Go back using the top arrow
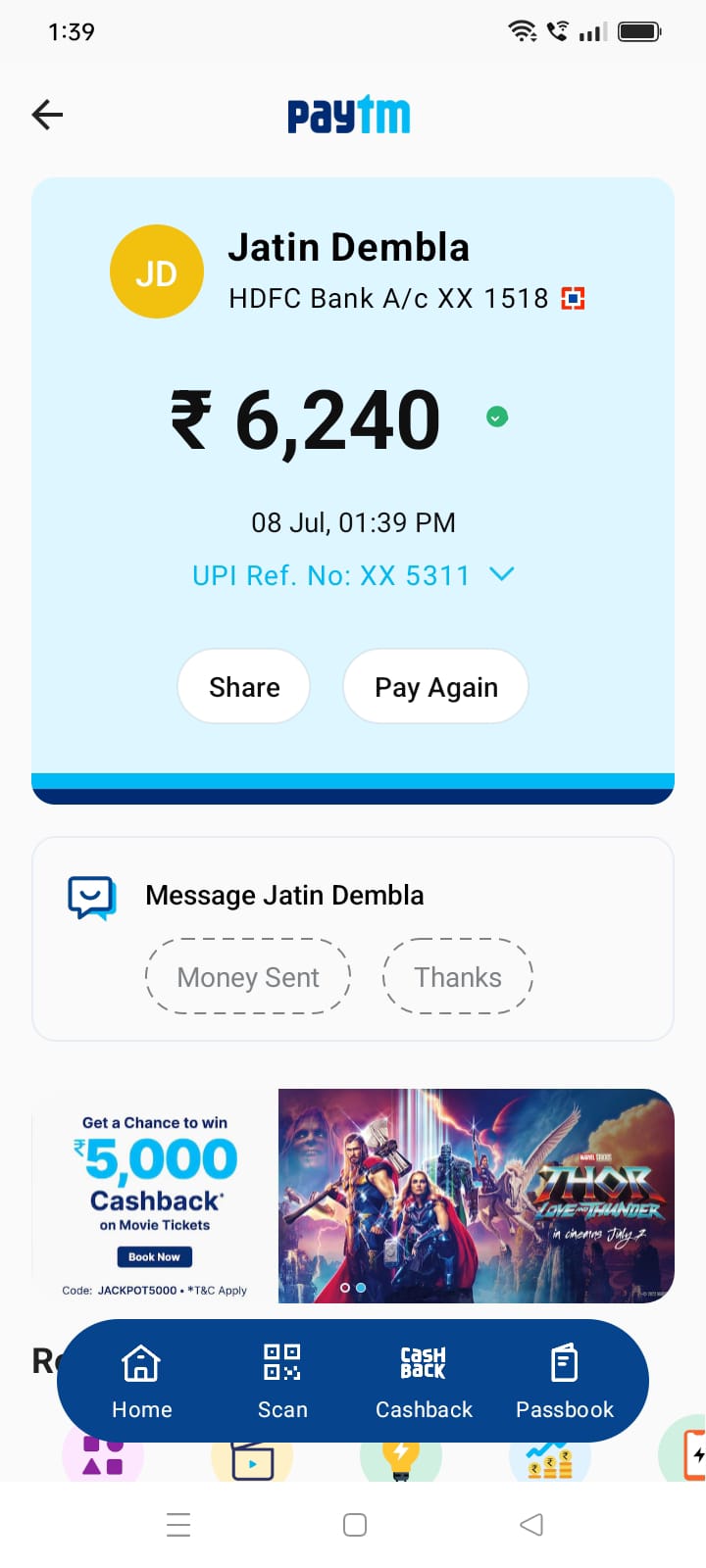Viewport: 706px width, 1568px height. point(47,115)
